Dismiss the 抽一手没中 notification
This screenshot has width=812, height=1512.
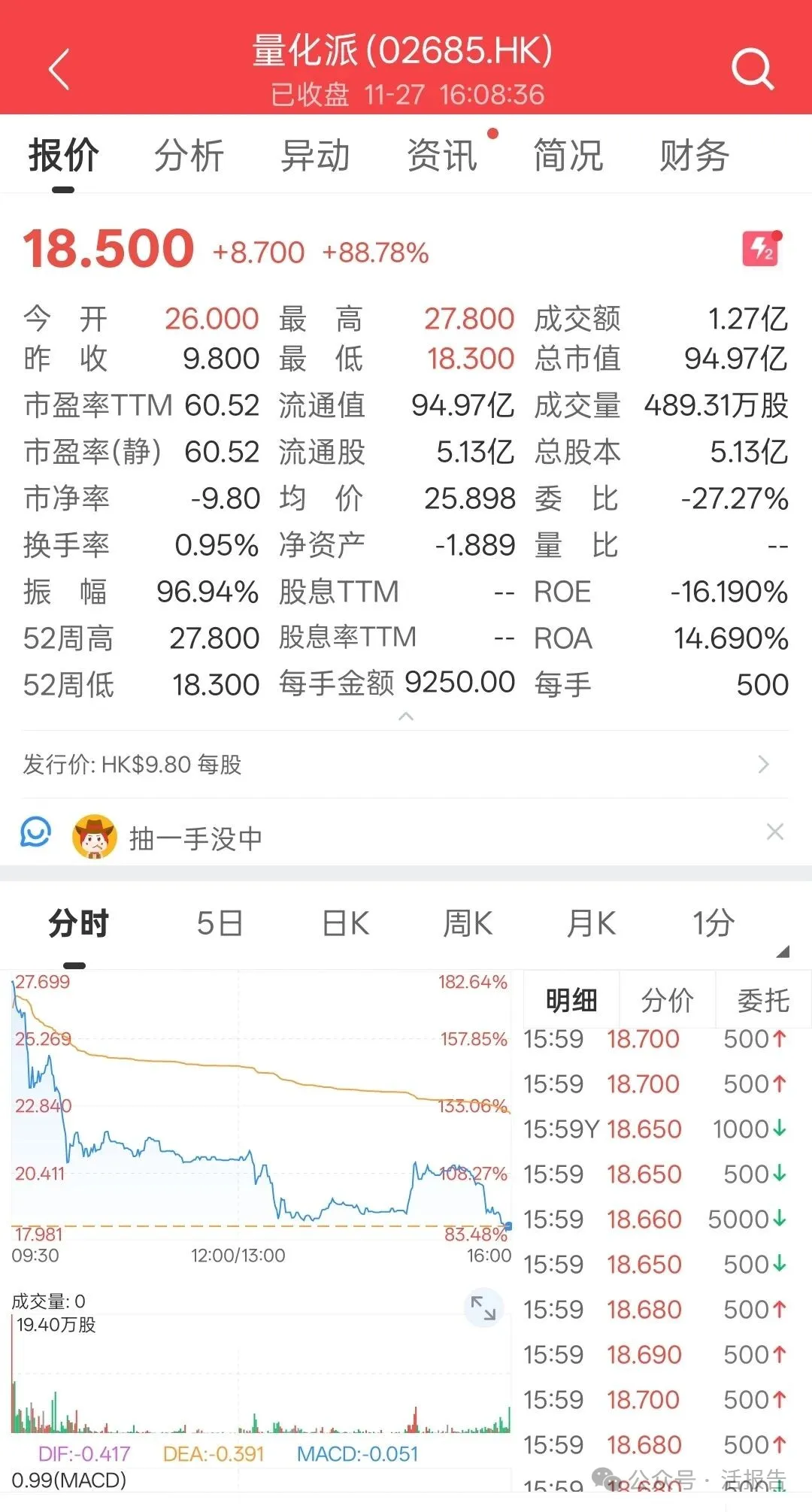point(774,832)
